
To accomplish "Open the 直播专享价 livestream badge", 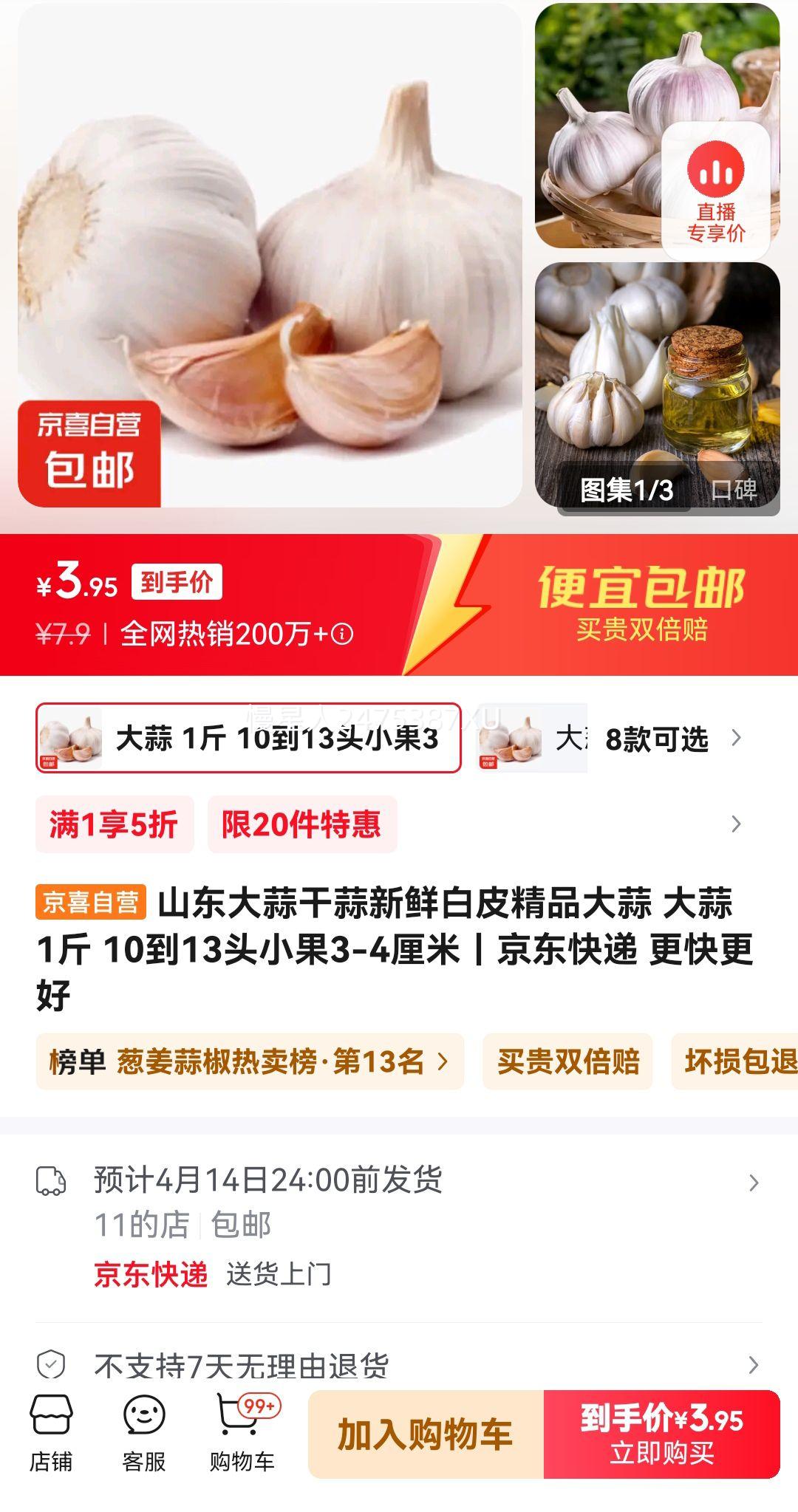I will coord(716,191).
